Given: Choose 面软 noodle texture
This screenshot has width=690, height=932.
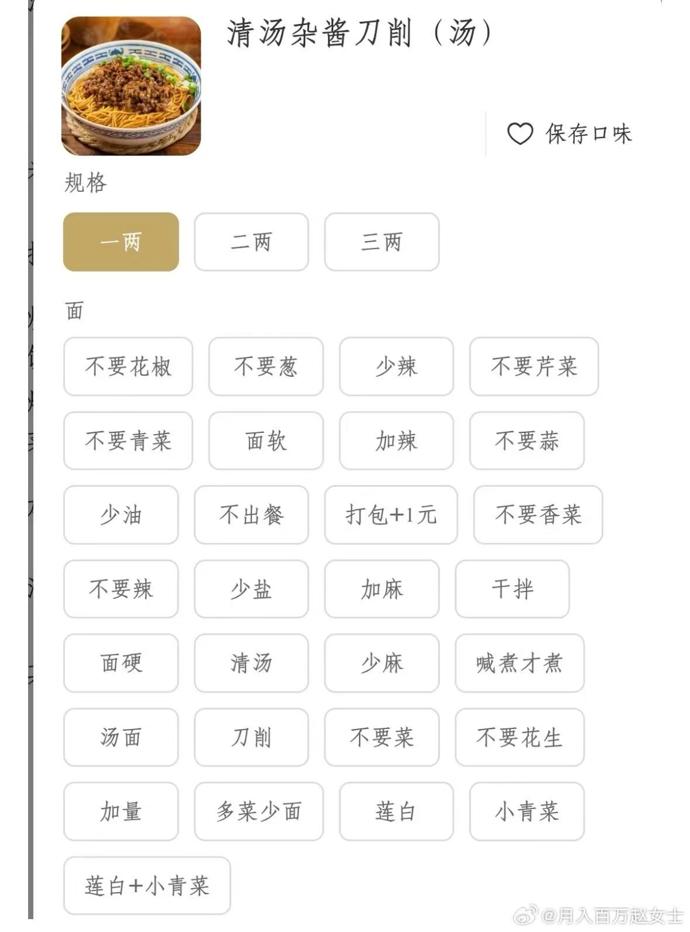Looking at the screenshot, I should (x=266, y=441).
